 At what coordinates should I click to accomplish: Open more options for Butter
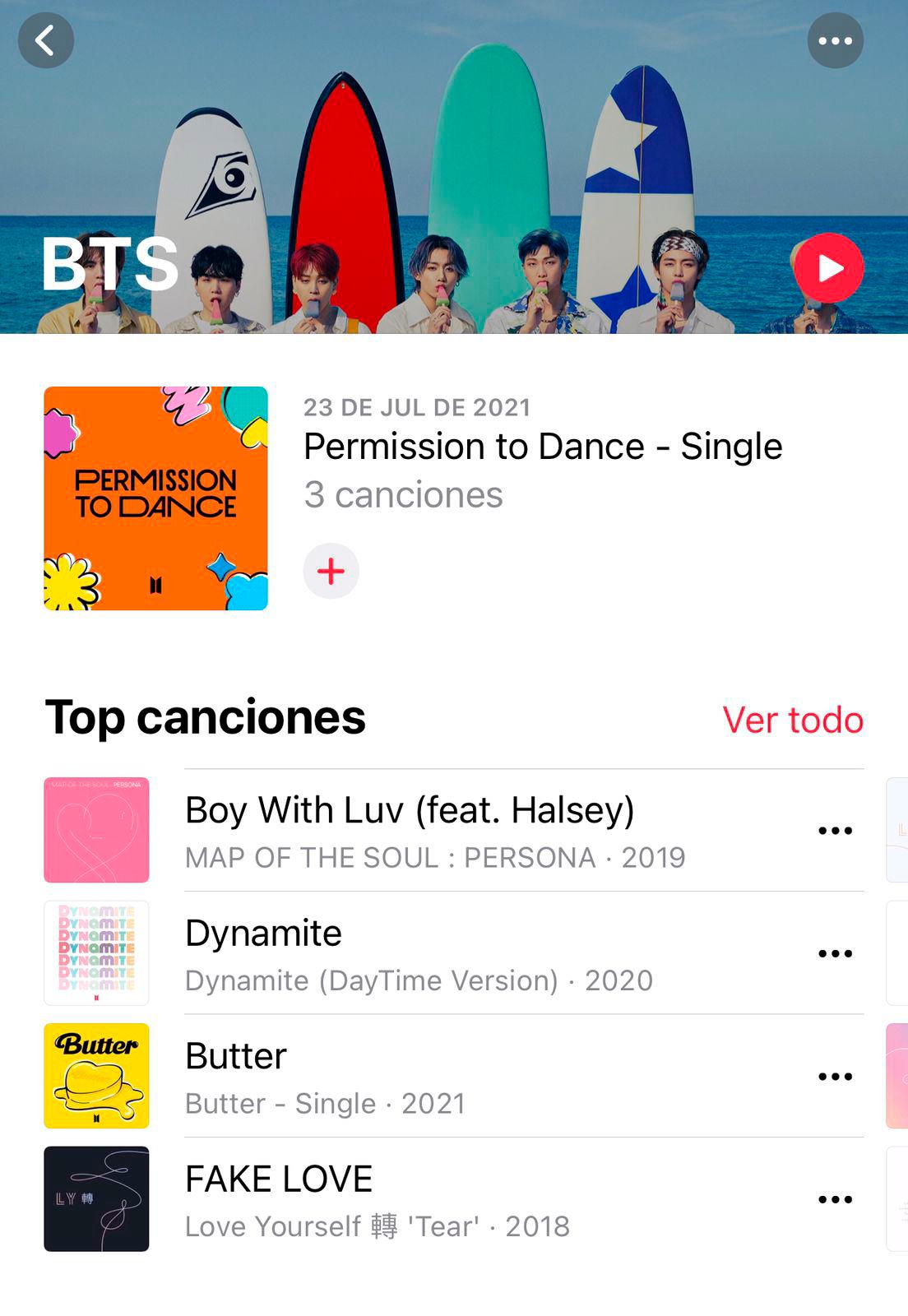[835, 1077]
